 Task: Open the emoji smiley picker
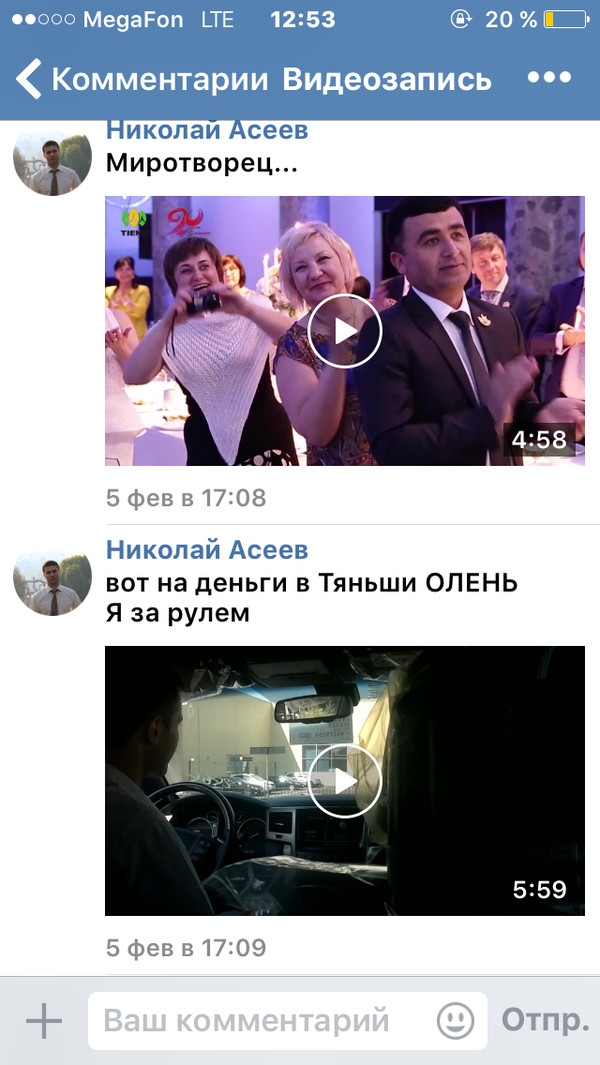click(455, 1021)
